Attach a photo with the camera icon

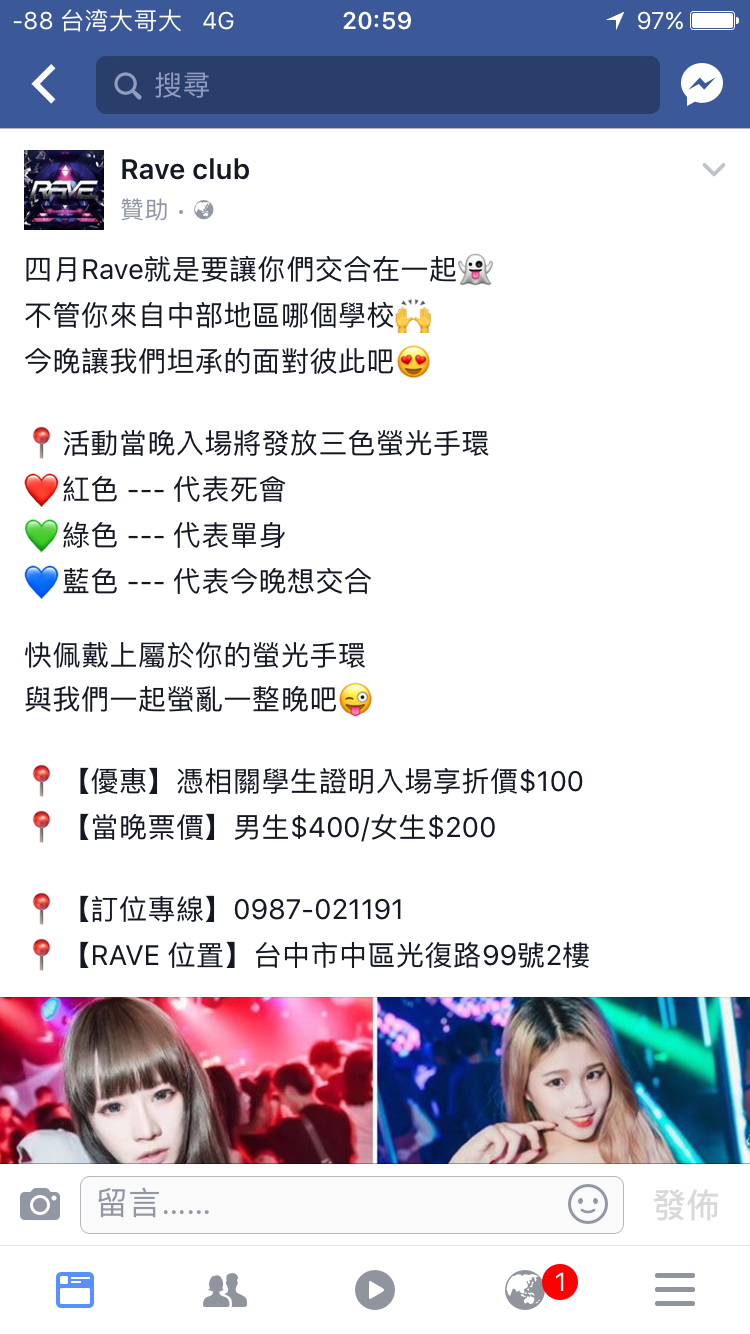40,1205
